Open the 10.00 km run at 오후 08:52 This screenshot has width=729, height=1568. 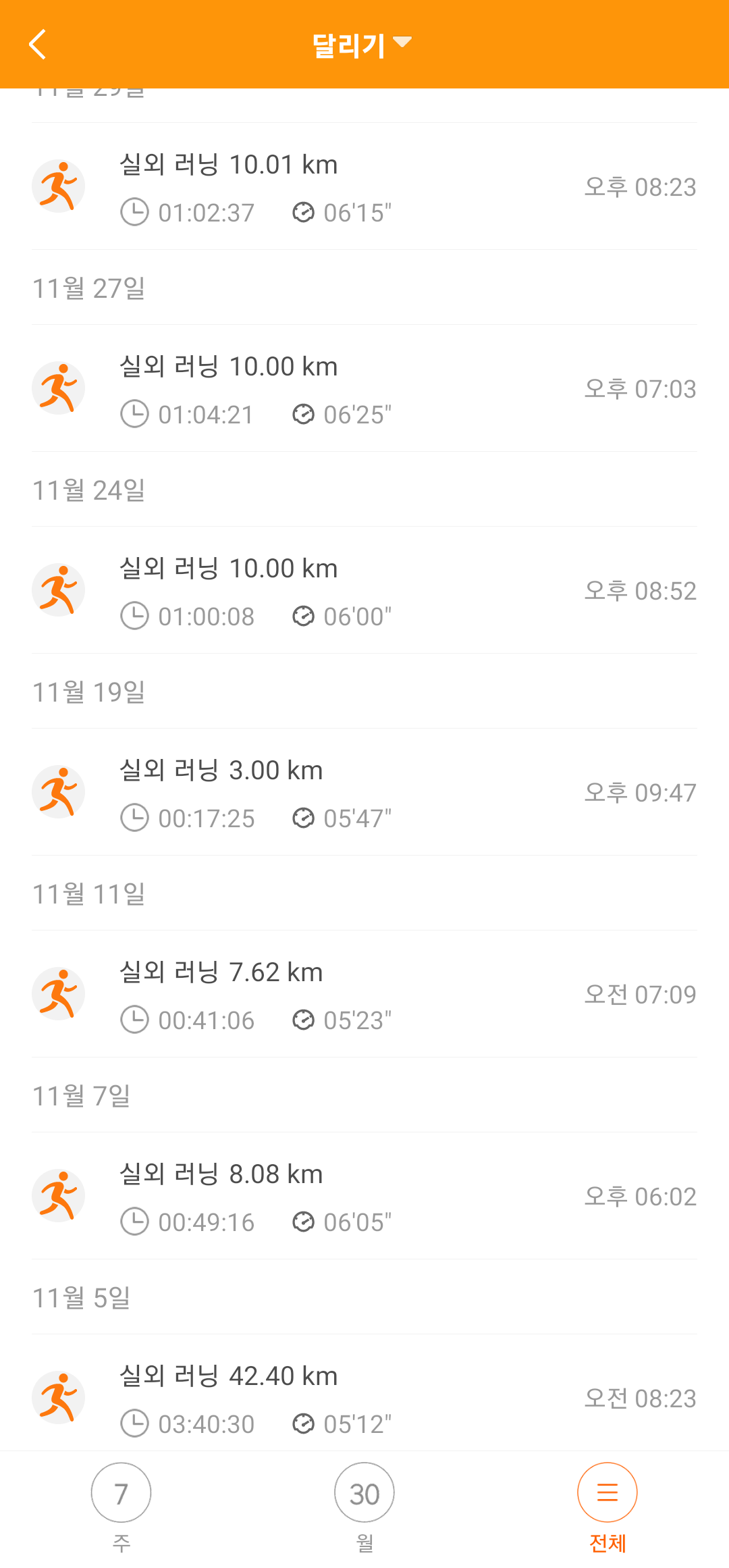click(x=364, y=591)
